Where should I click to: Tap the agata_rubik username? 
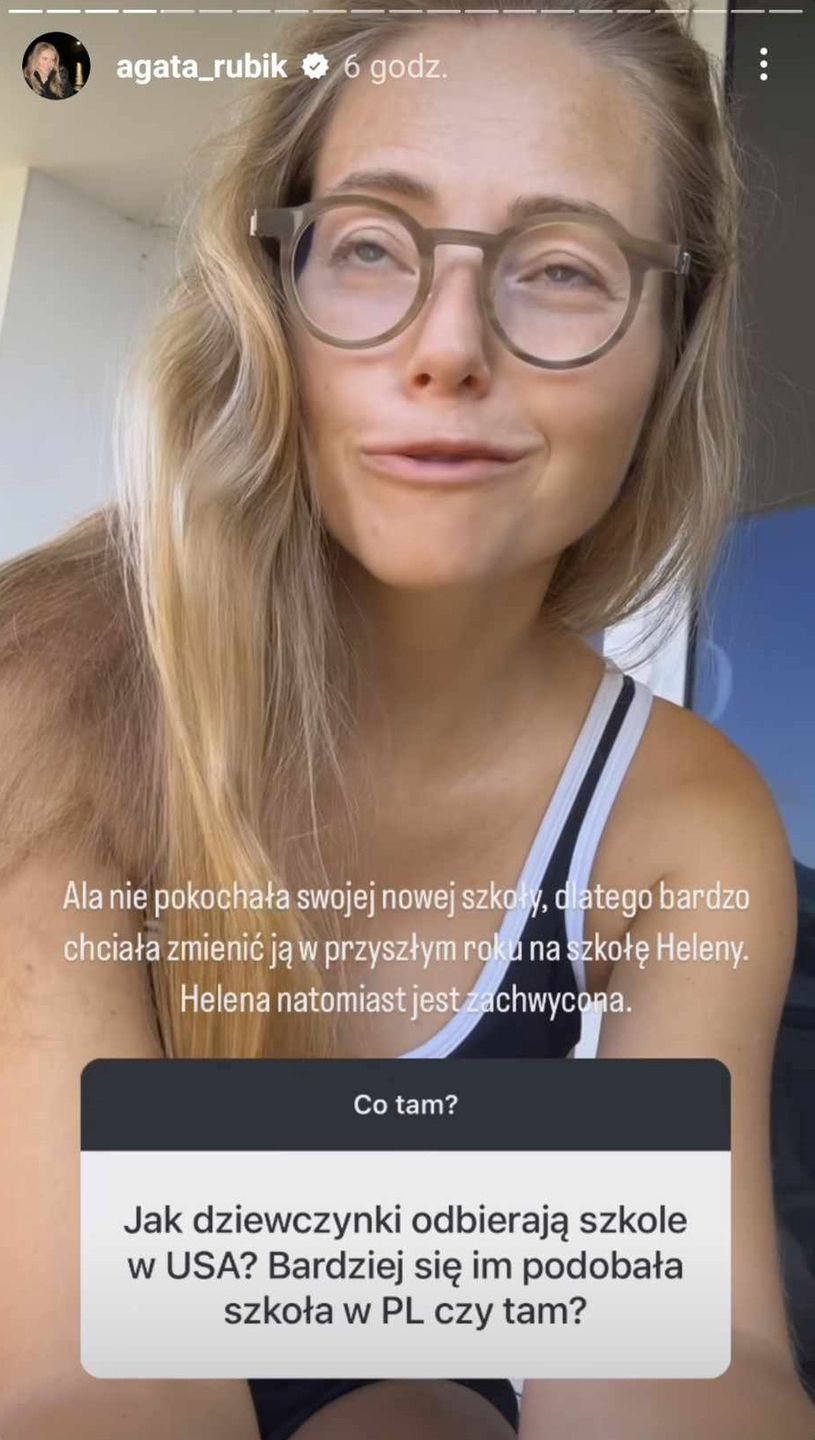pyautogui.click(x=201, y=67)
